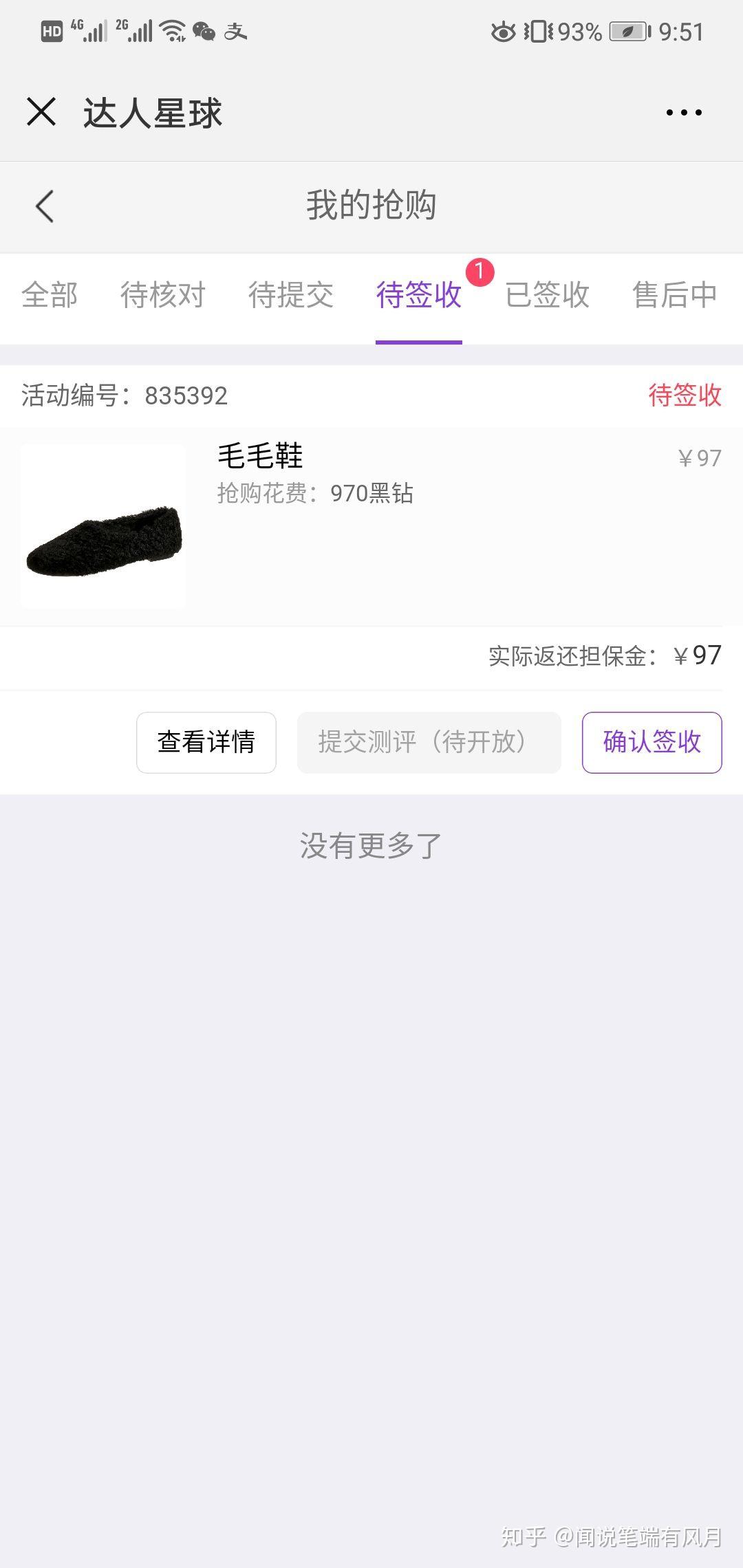Viewport: 743px width, 1568px height.
Task: Confirm receipt with 确认签收
Action: (x=652, y=742)
